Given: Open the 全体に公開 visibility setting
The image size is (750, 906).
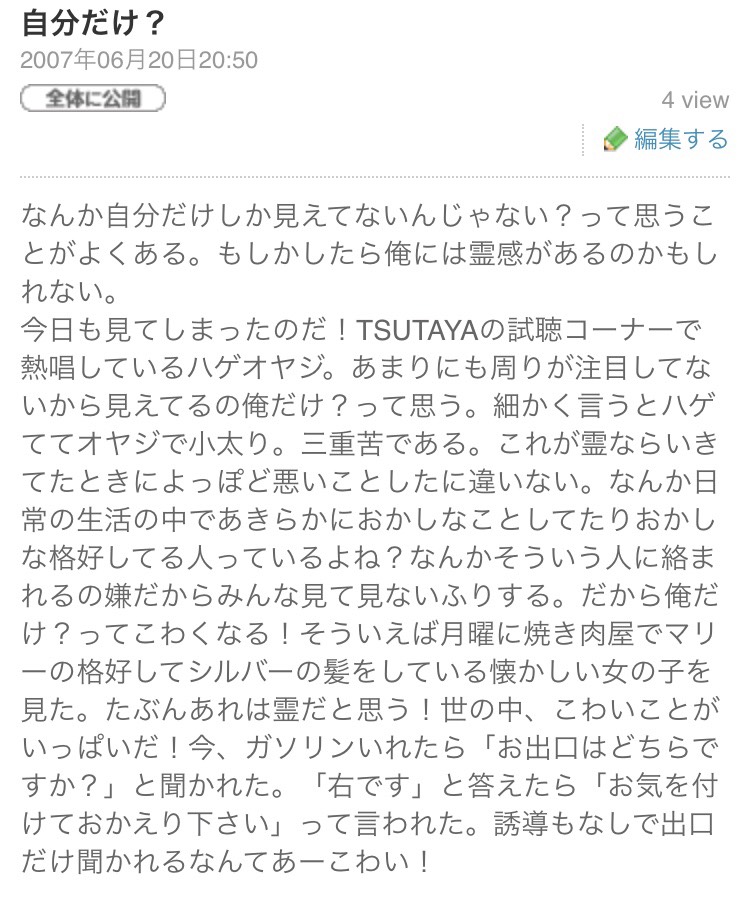Looking at the screenshot, I should coord(92,98).
